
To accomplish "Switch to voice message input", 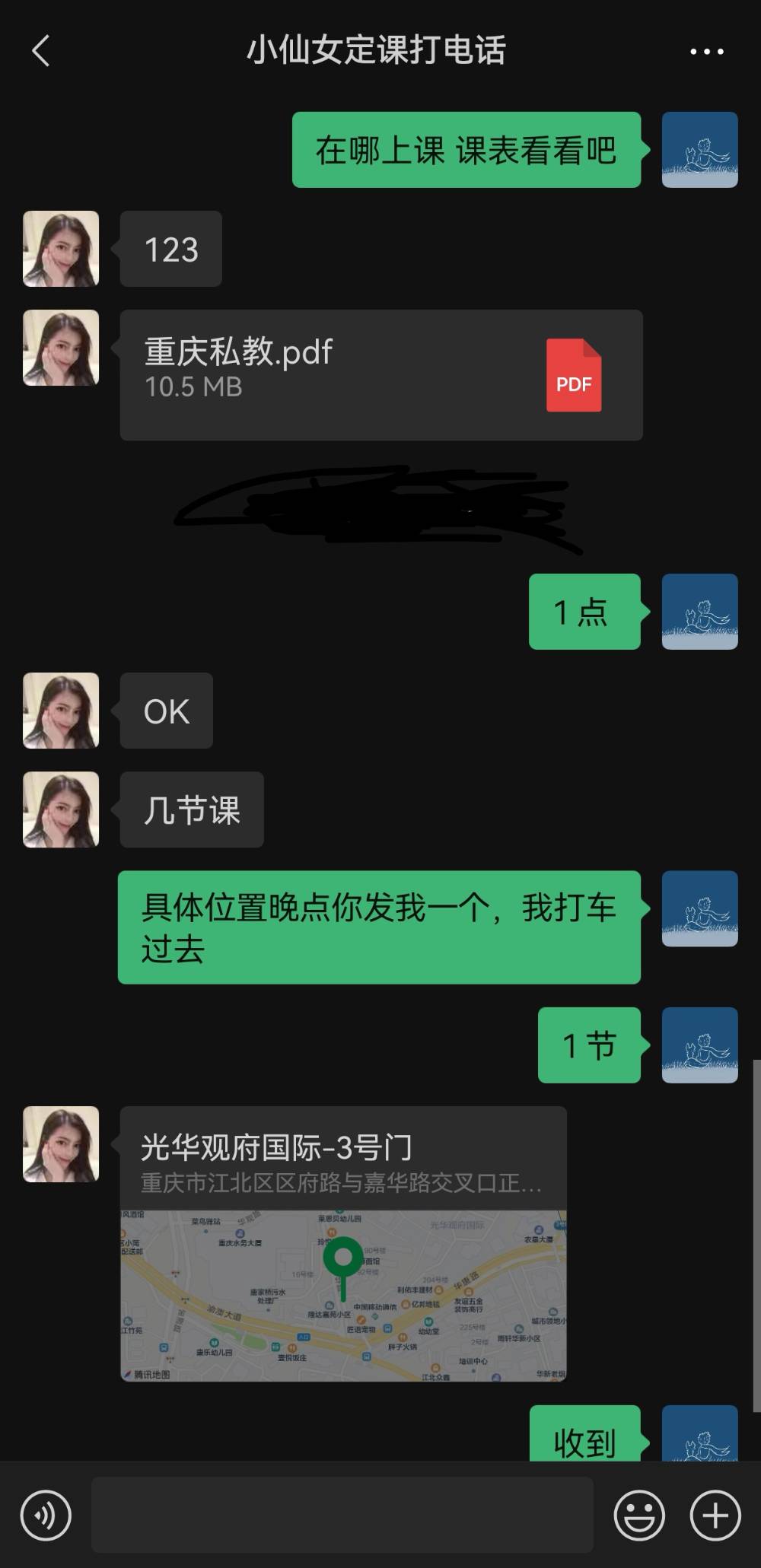I will 46,1516.
